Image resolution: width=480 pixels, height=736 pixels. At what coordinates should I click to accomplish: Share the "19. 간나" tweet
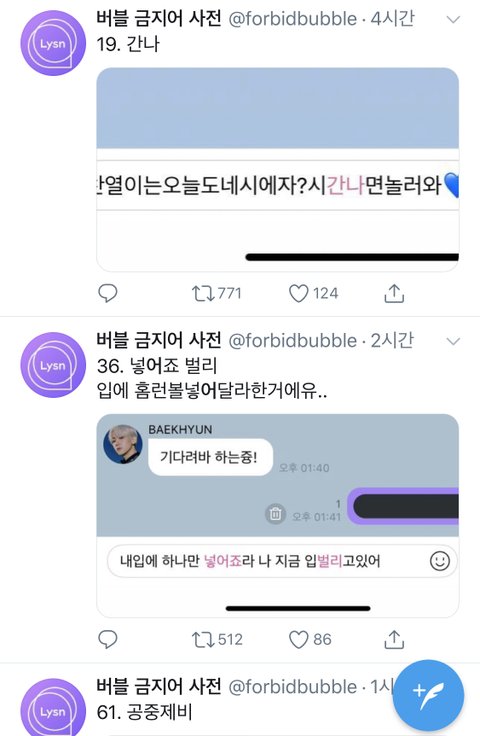point(394,293)
